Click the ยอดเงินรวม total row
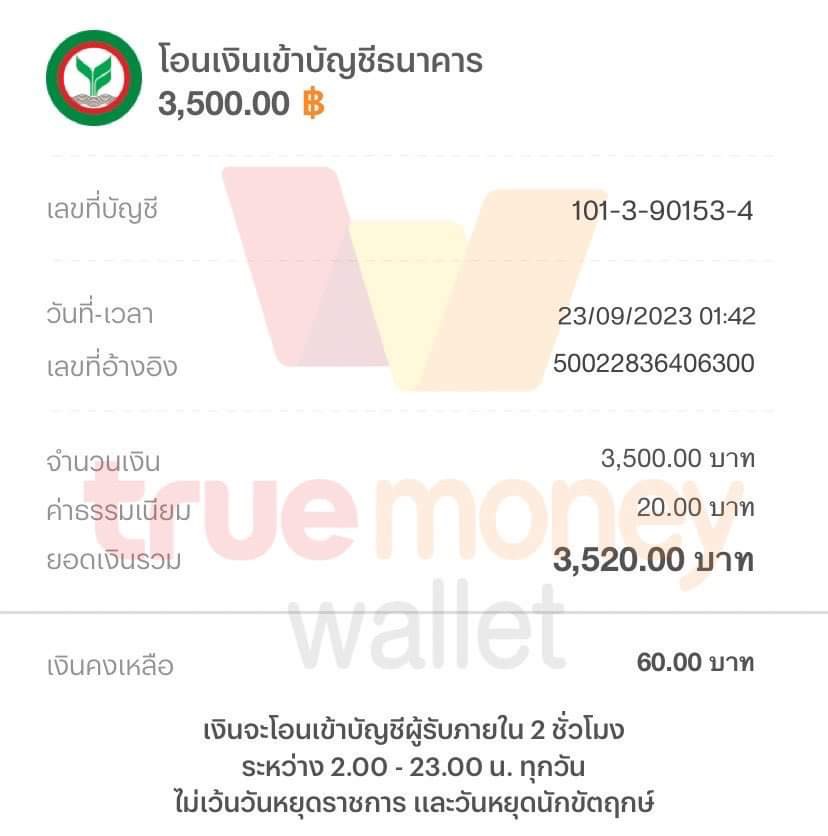Image resolution: width=828 pixels, height=836 pixels. [x=110, y=561]
